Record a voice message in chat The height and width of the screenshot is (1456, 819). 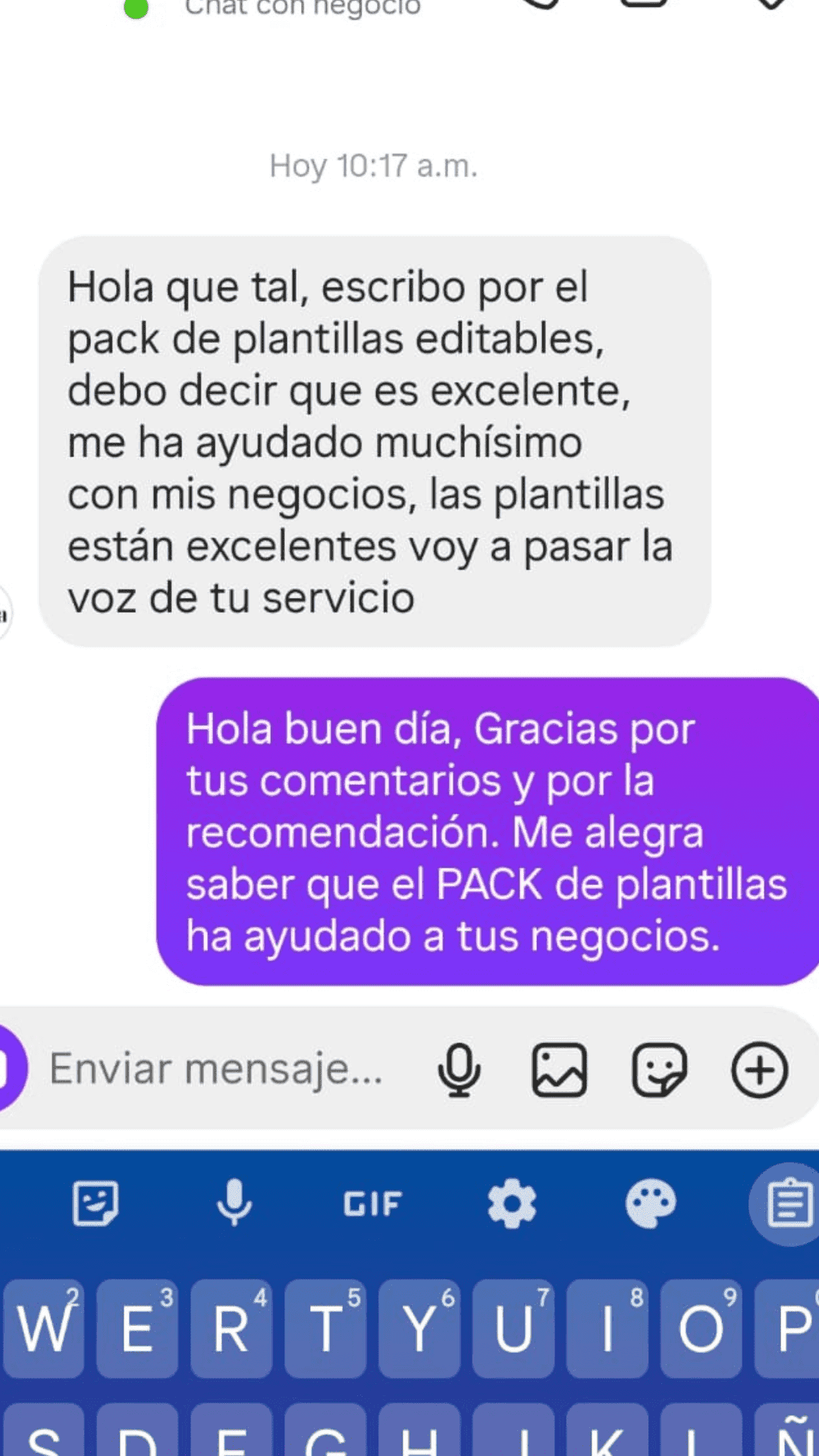pos(459,1070)
